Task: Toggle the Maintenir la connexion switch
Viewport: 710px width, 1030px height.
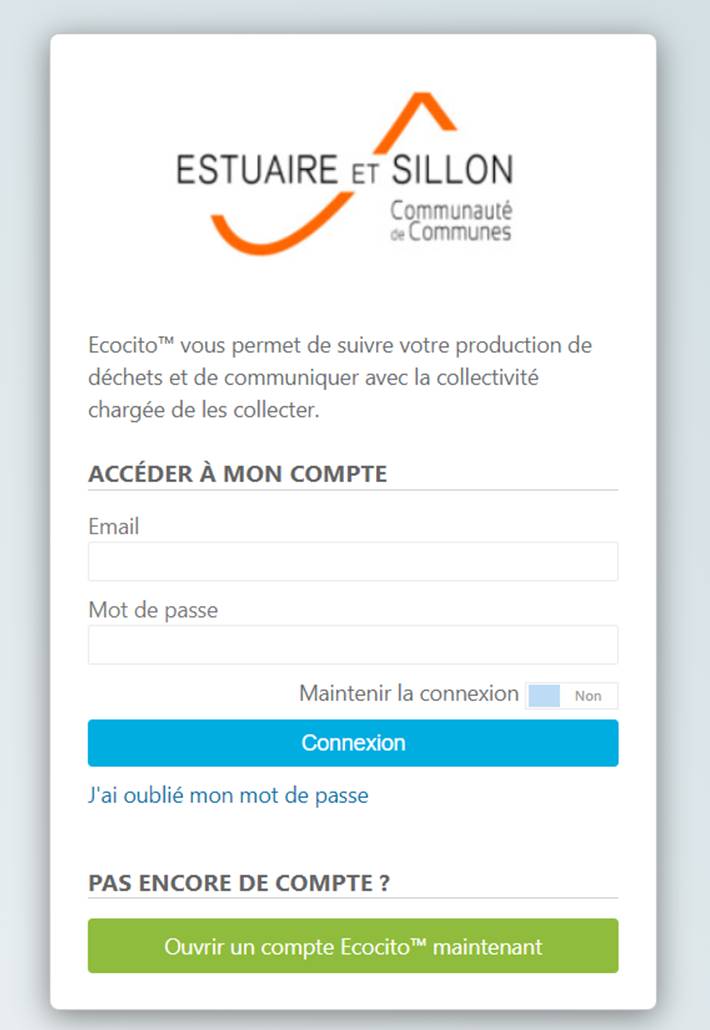Action: [571, 696]
